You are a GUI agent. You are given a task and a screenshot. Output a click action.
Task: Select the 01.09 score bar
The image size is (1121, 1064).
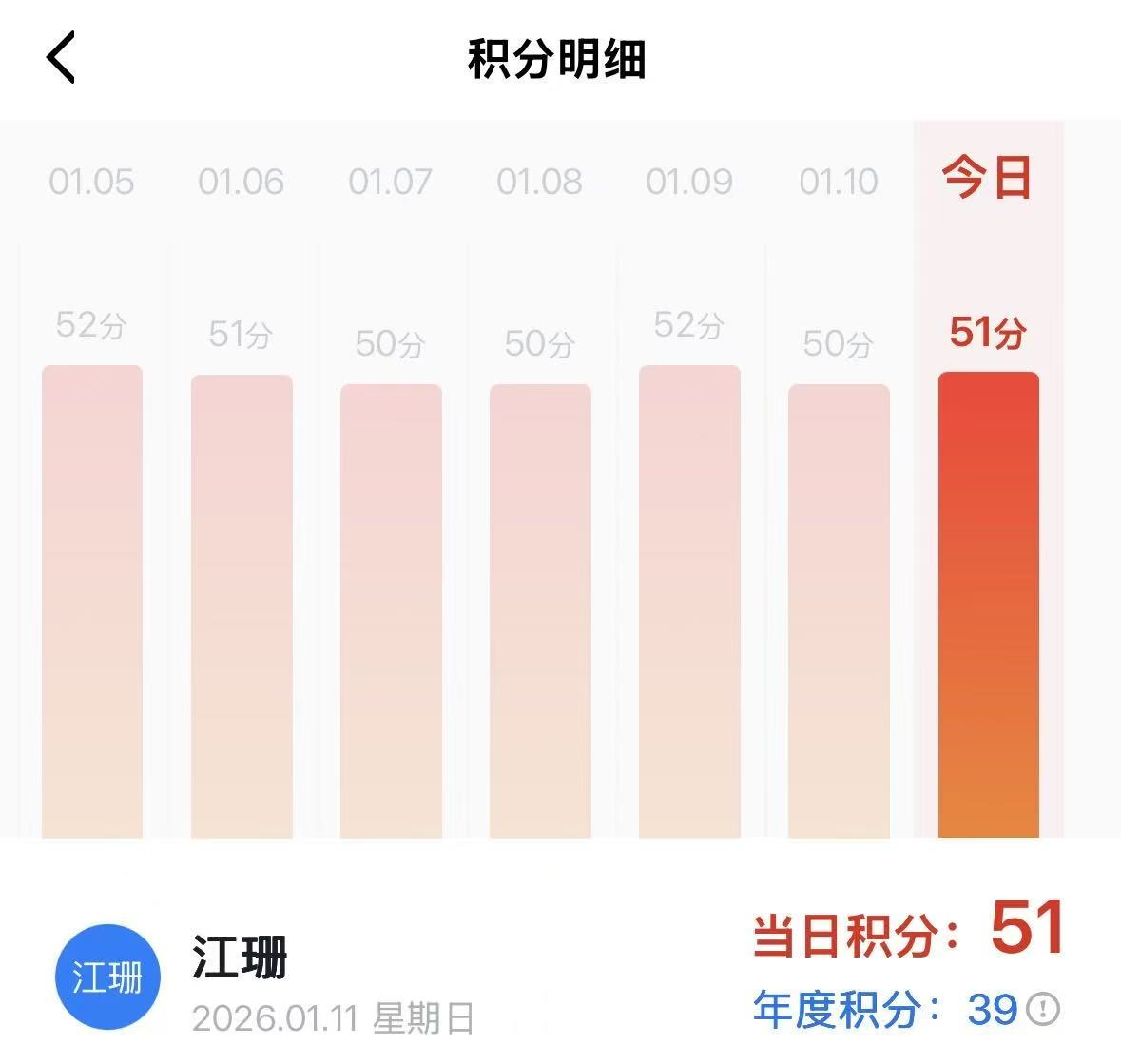[689, 601]
